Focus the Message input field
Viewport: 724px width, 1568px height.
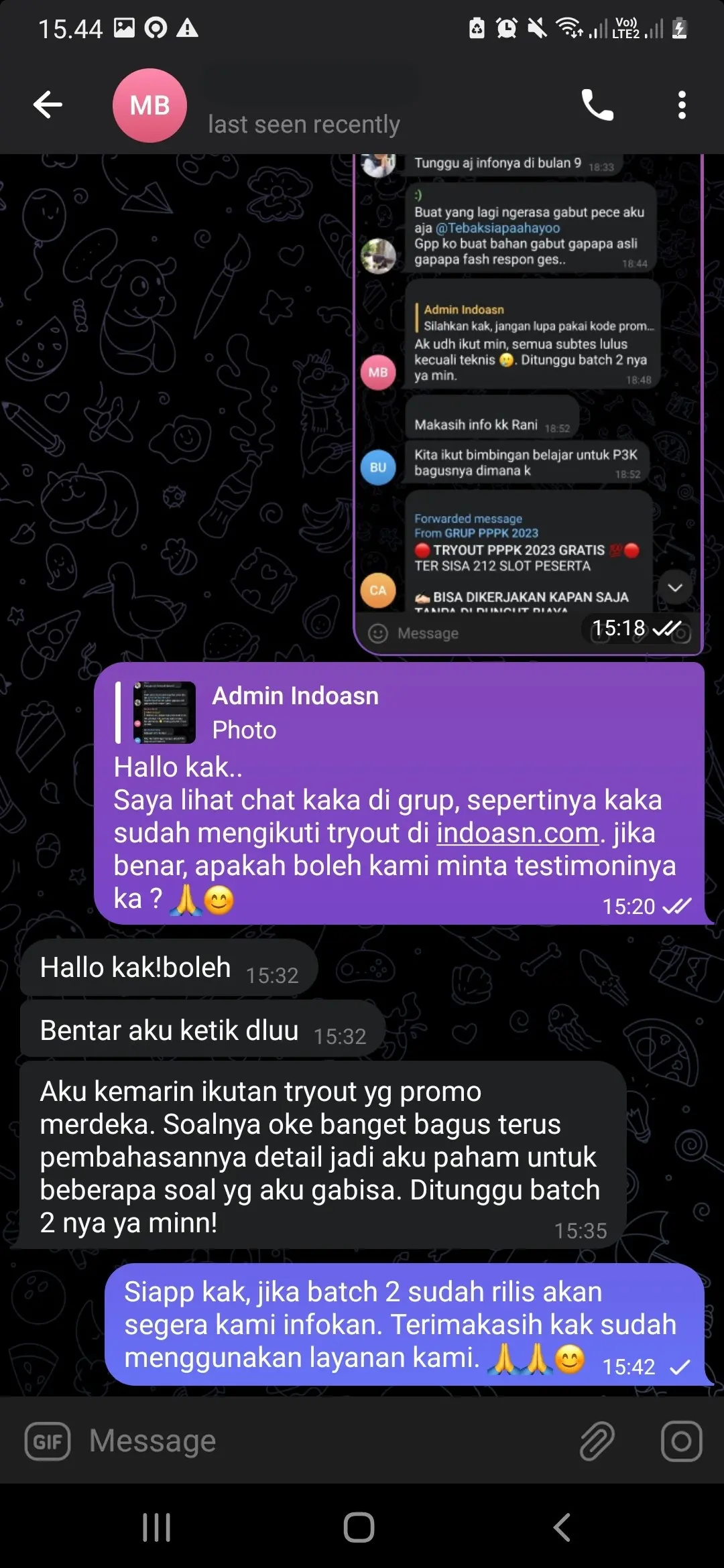322,1441
